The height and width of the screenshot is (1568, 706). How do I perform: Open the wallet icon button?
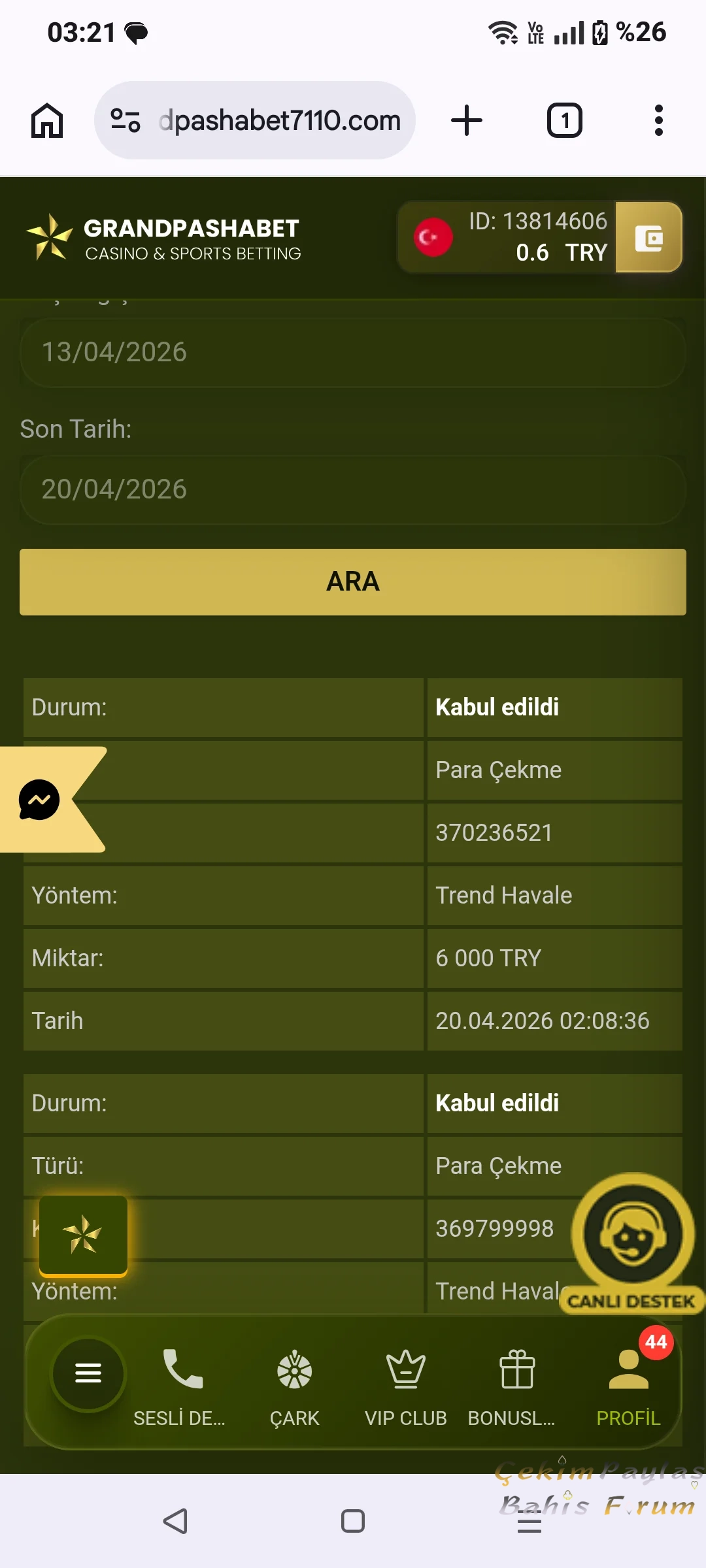click(648, 237)
